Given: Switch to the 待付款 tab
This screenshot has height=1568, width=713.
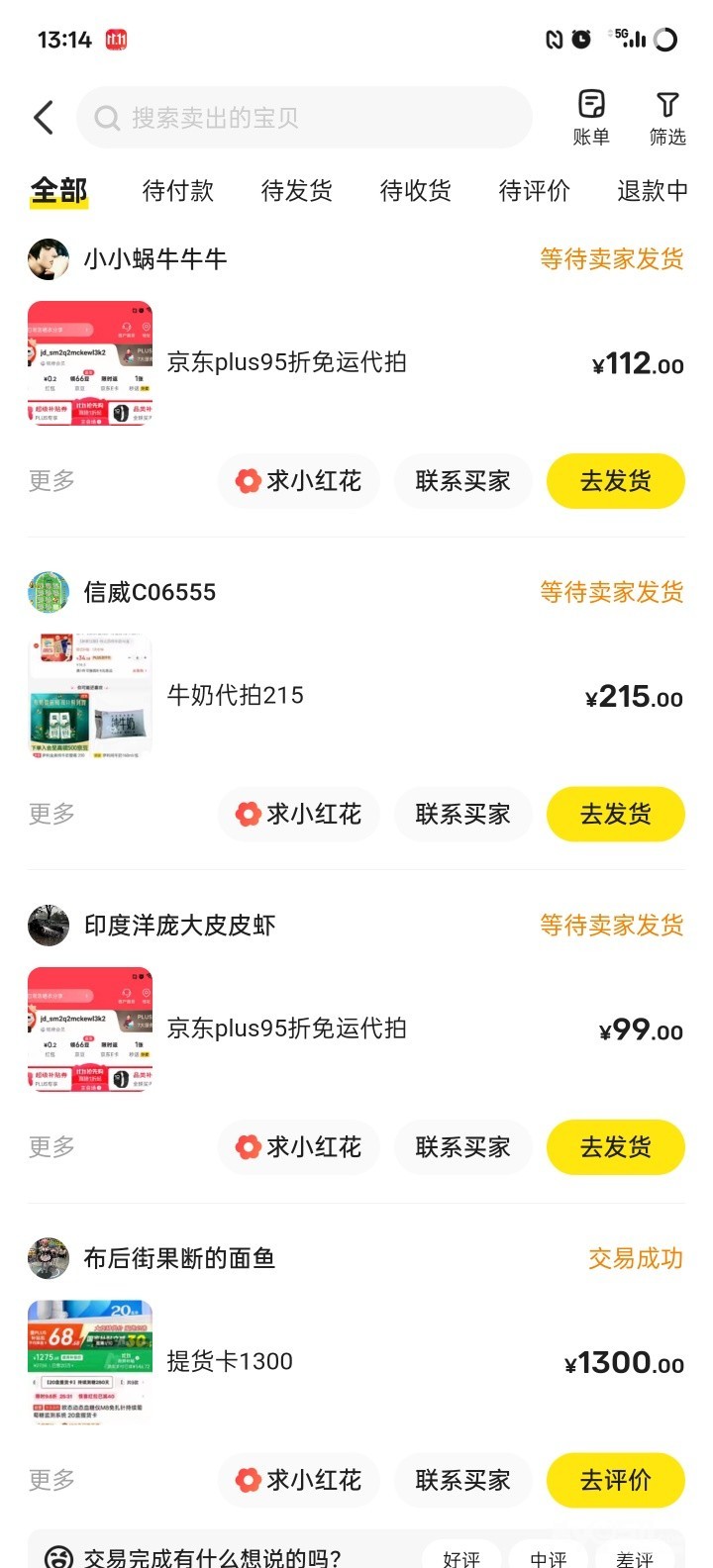Looking at the screenshot, I should click(x=178, y=191).
